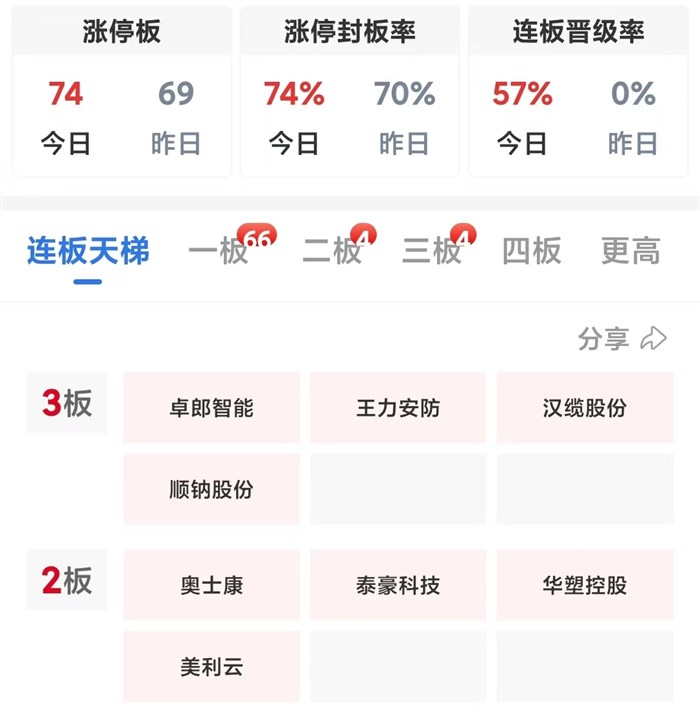Tap the 顺钠股份 stock tile

211,489
